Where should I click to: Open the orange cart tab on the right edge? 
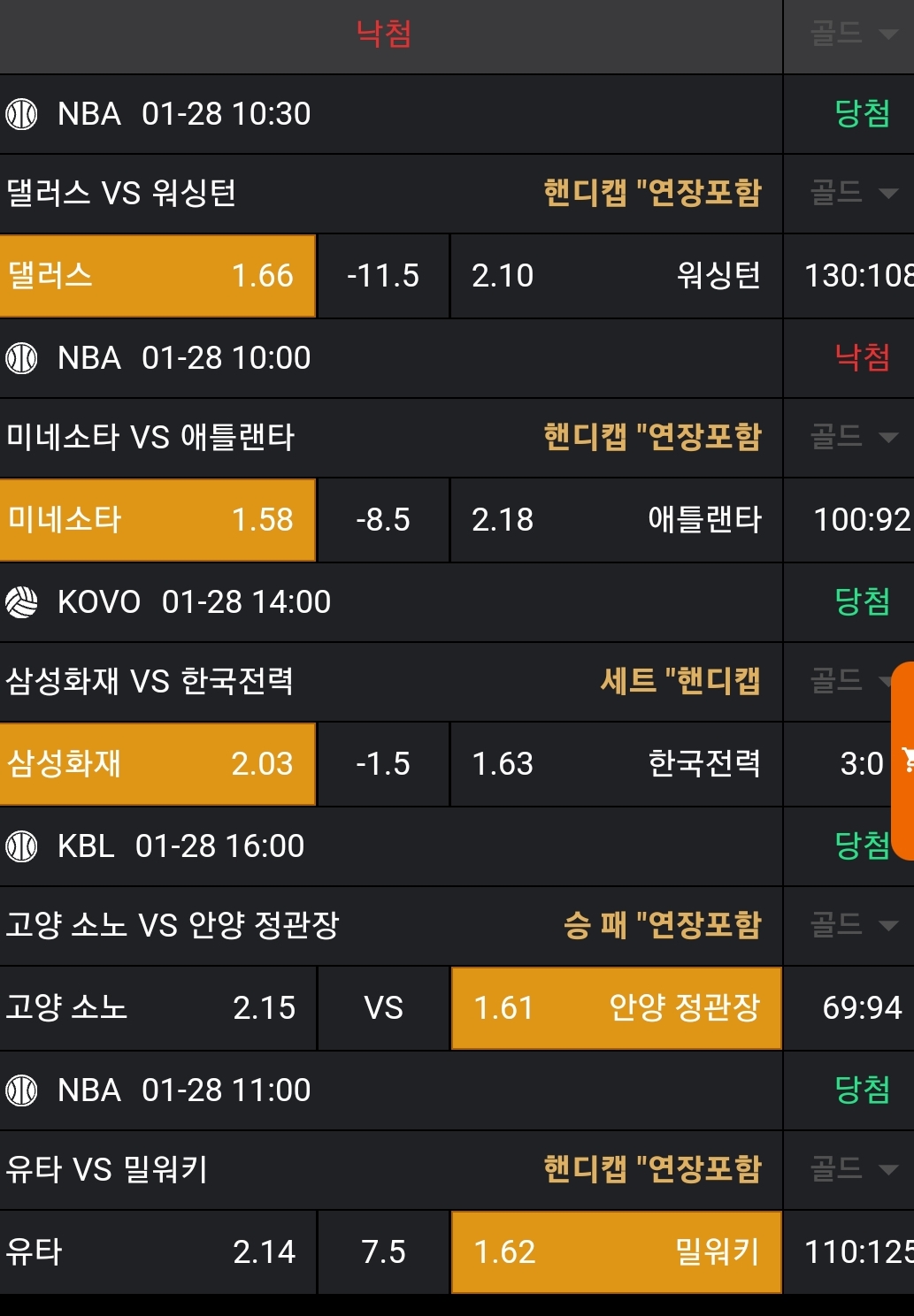coord(903,760)
